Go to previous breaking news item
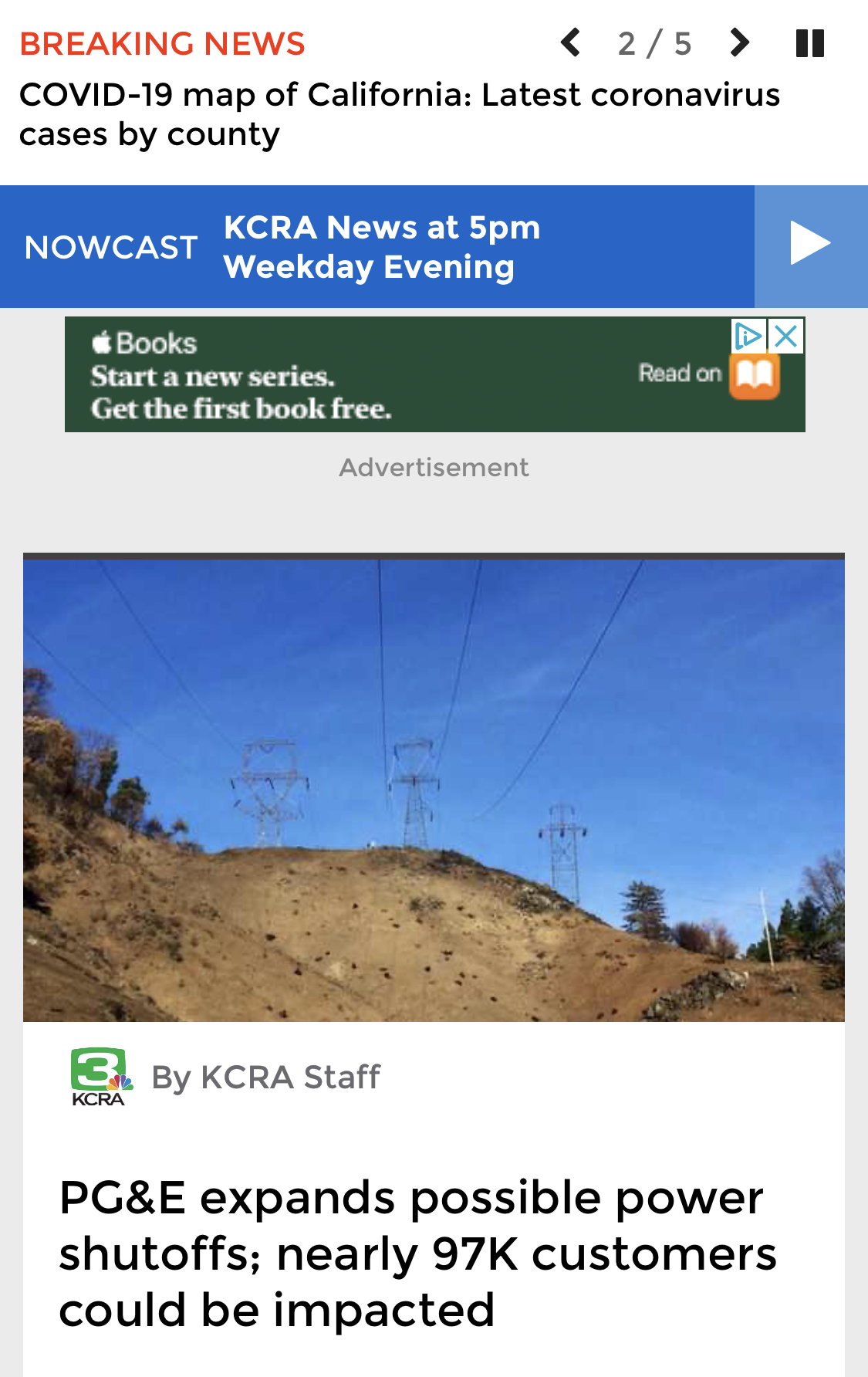 coord(571,43)
